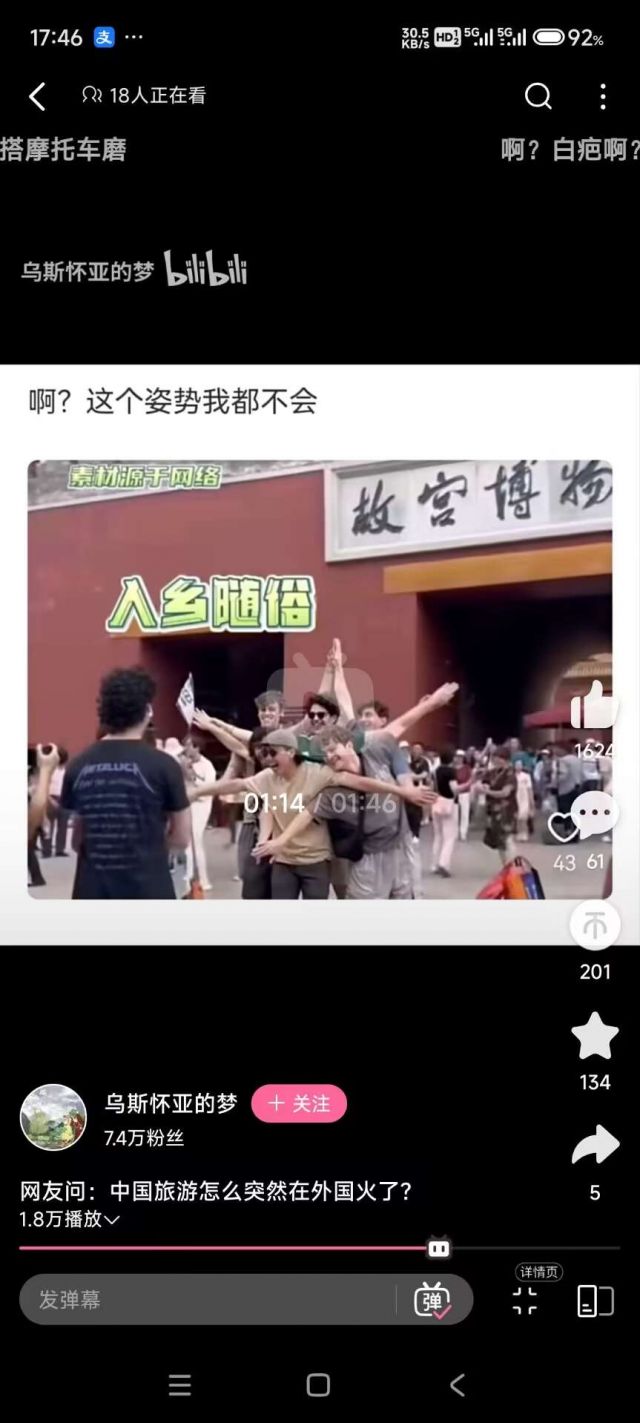Image resolution: width=640 pixels, height=1423 pixels.
Task: Go back using the top-left arrow
Action: (x=37, y=96)
